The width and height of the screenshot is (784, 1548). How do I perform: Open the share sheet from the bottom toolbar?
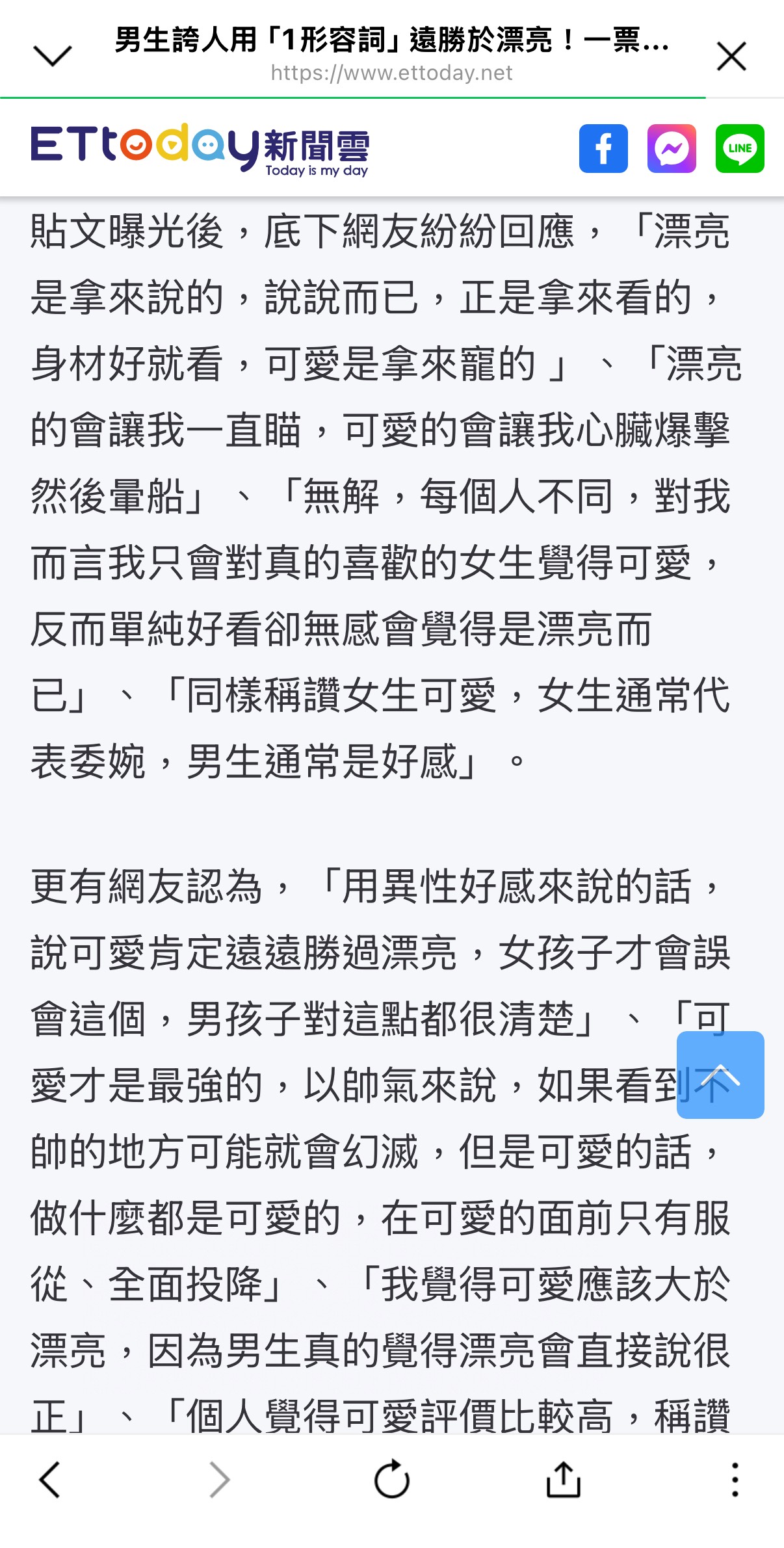[x=563, y=1480]
